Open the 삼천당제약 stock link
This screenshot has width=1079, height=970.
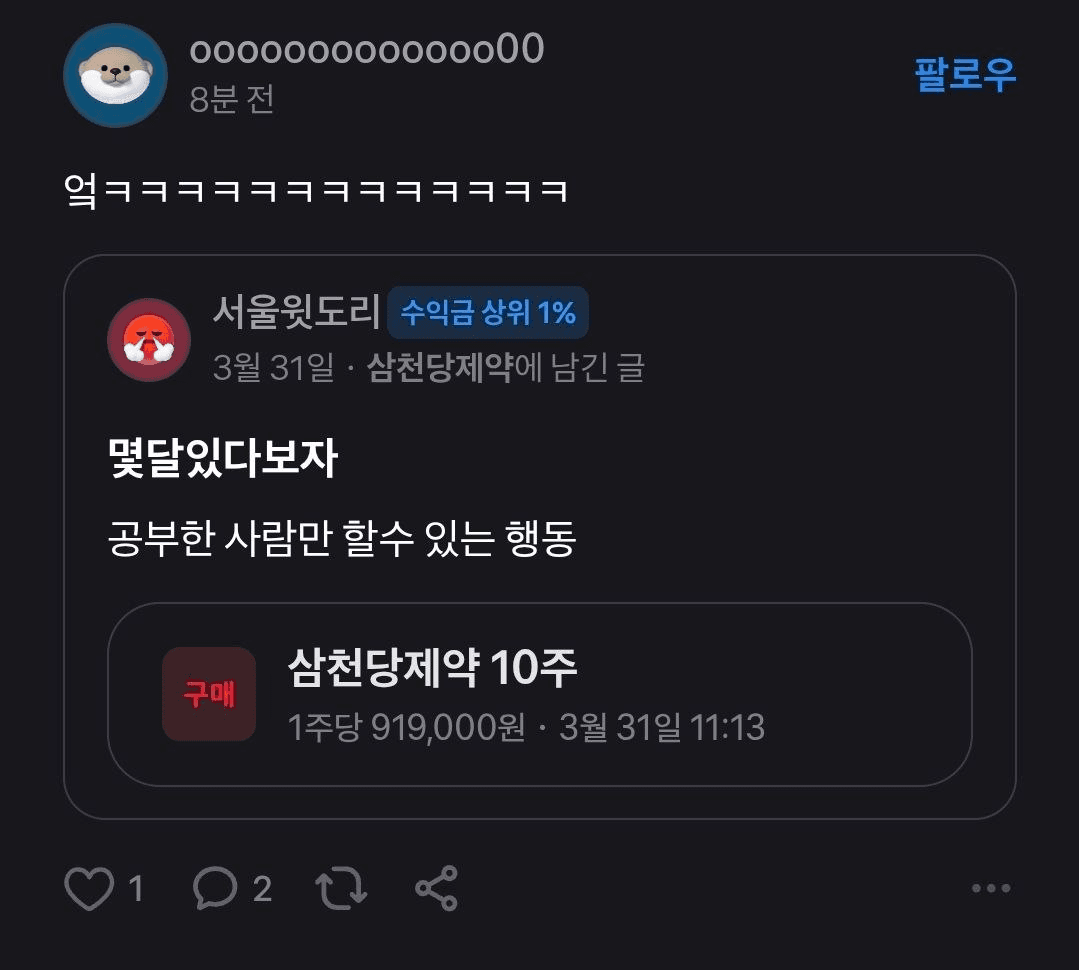(x=439, y=369)
